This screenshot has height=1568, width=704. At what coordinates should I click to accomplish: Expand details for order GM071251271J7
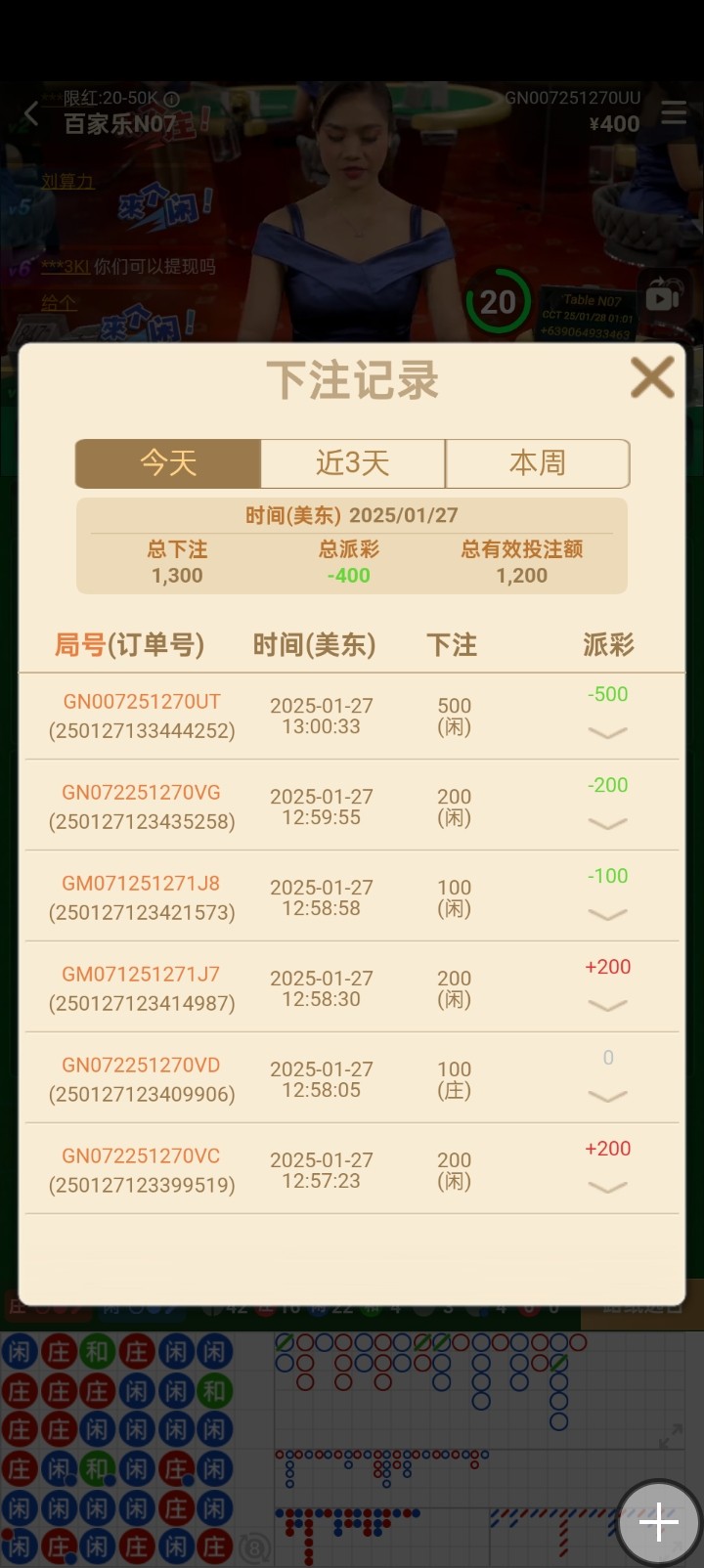607,1005
